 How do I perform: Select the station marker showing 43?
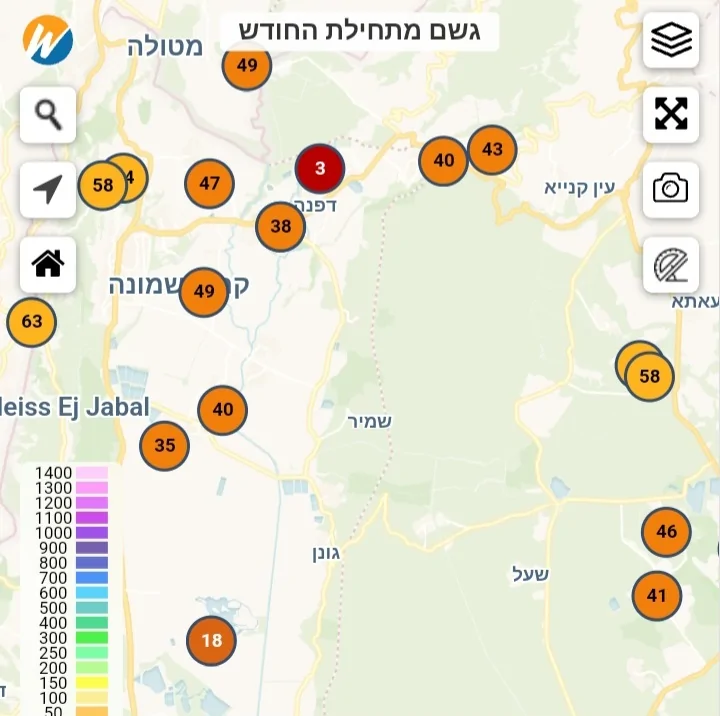(x=492, y=150)
